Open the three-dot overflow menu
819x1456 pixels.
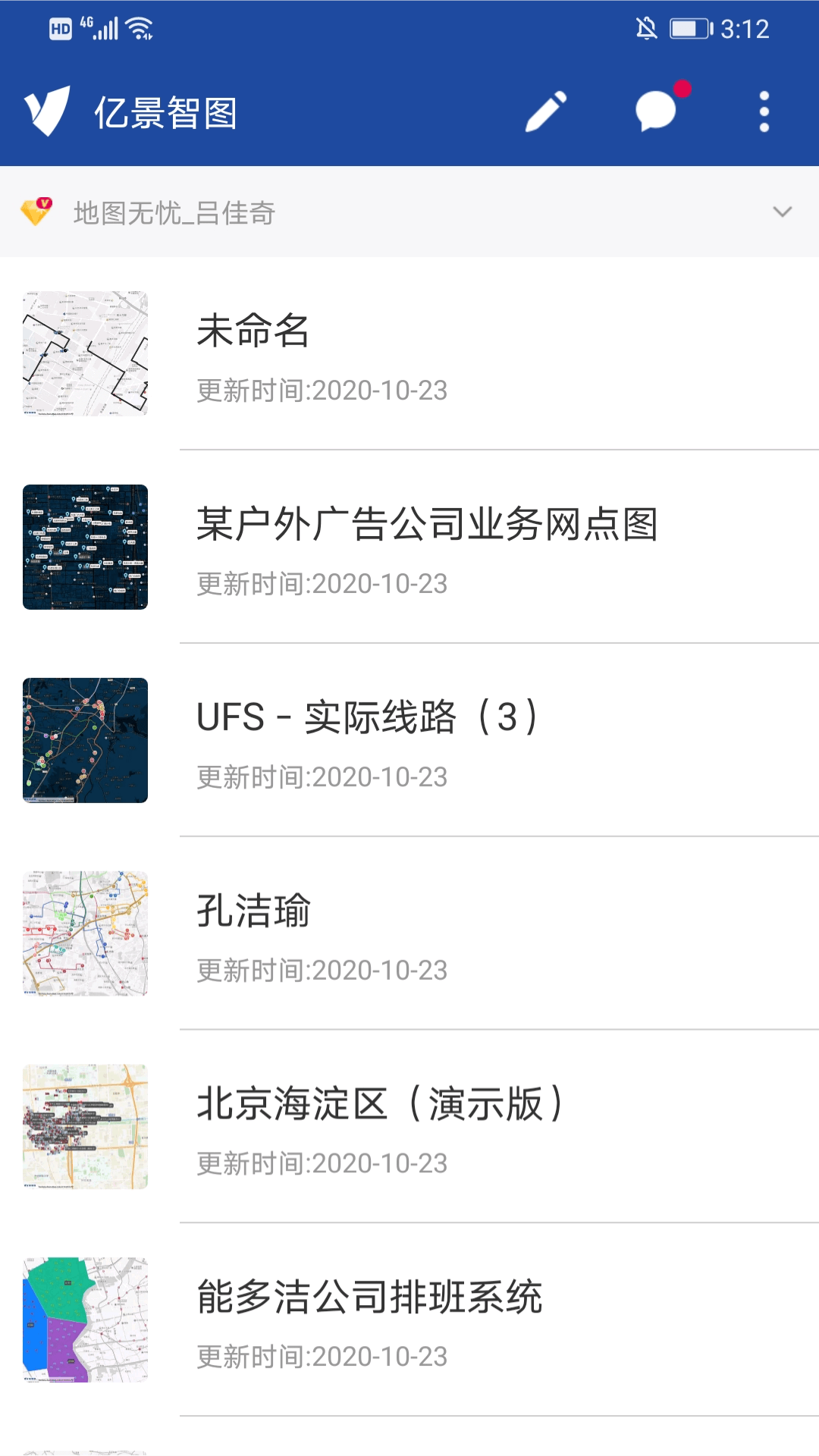click(x=763, y=110)
